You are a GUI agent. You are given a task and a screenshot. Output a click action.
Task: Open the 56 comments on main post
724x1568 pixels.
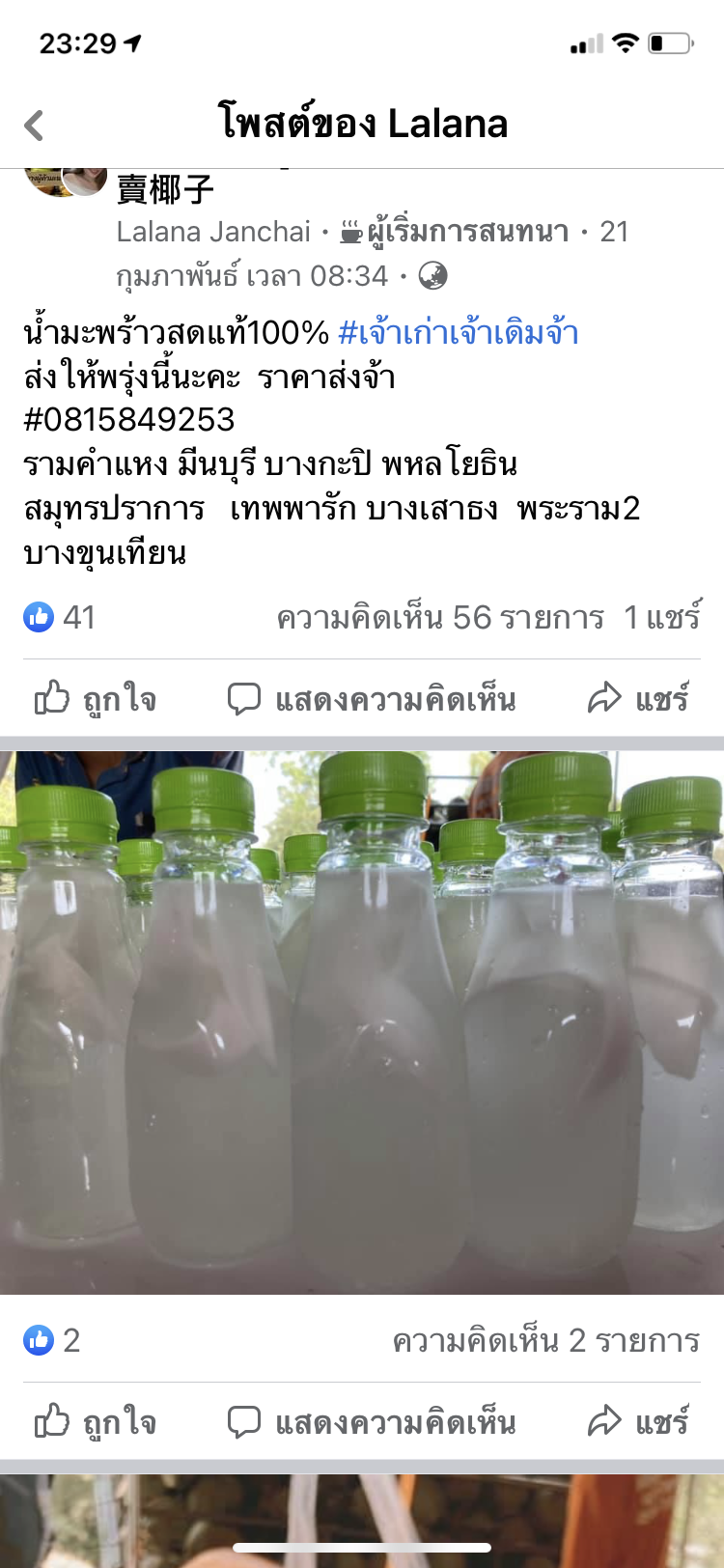(440, 617)
